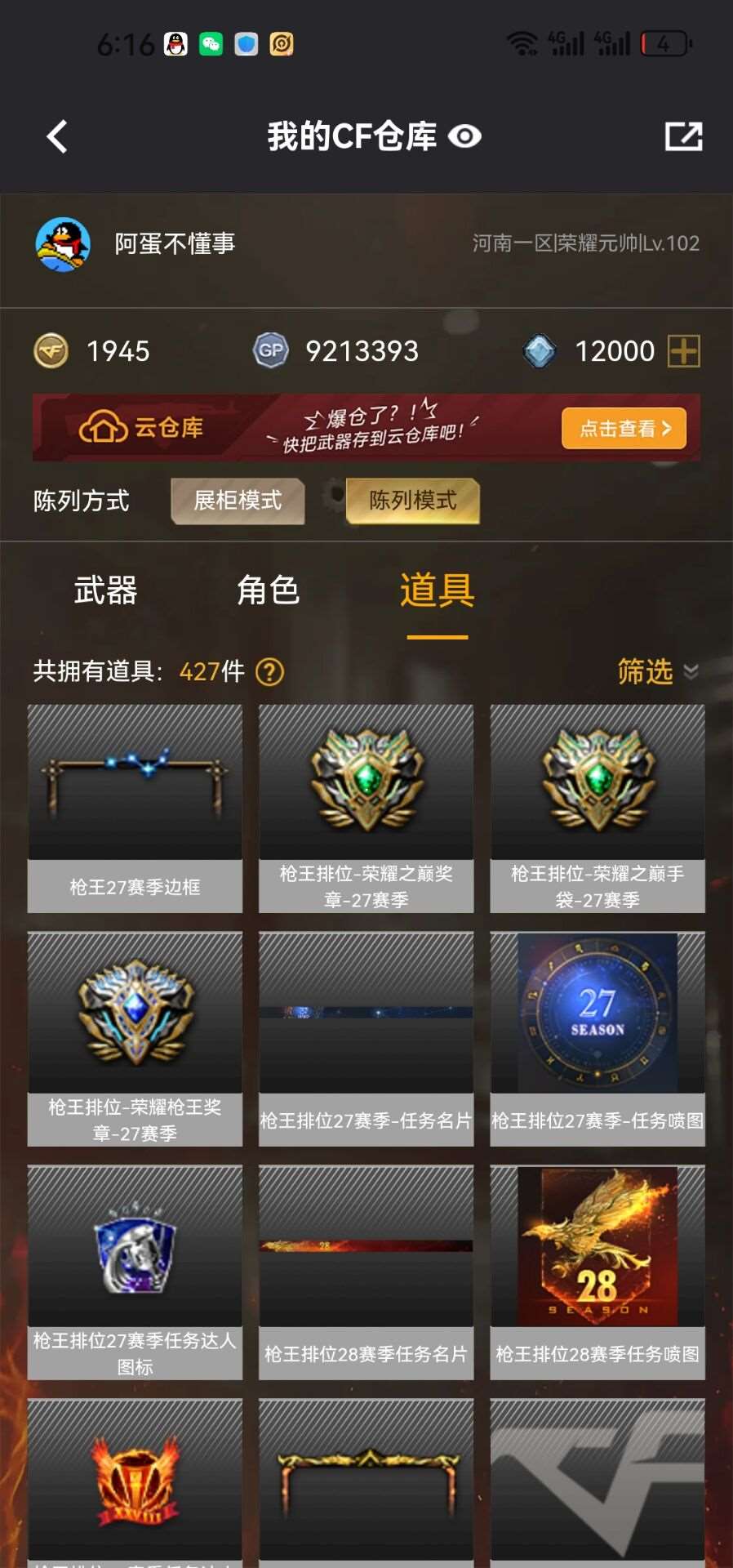Tap 点击查看 on 云仓库 banner
This screenshot has height=1568, width=733.
[624, 428]
